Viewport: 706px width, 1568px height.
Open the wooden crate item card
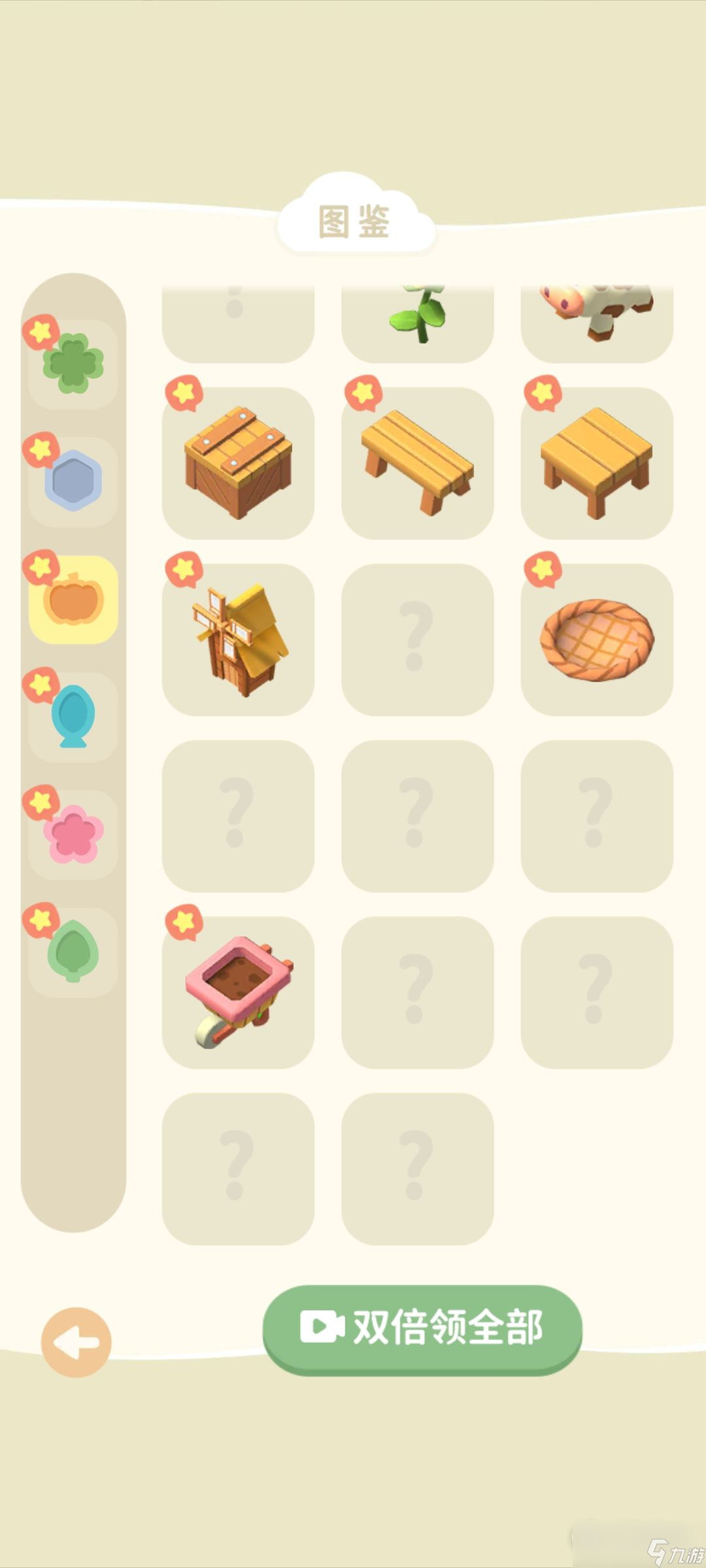238,463
